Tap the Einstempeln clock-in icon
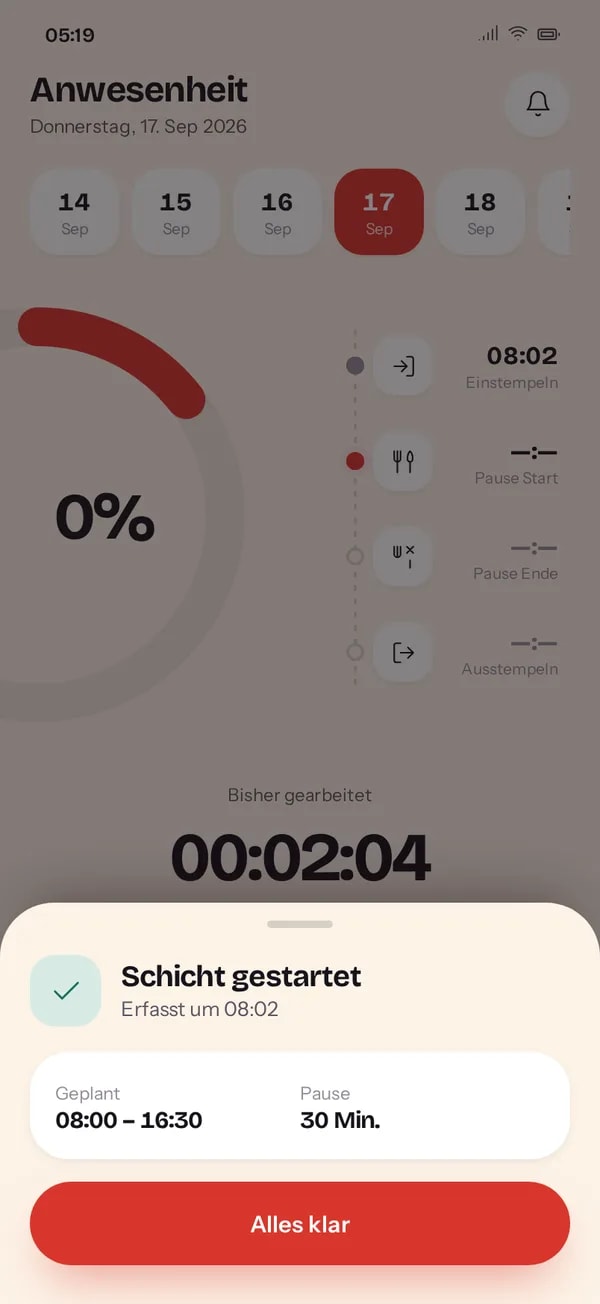The width and height of the screenshot is (600, 1304). pos(403,366)
